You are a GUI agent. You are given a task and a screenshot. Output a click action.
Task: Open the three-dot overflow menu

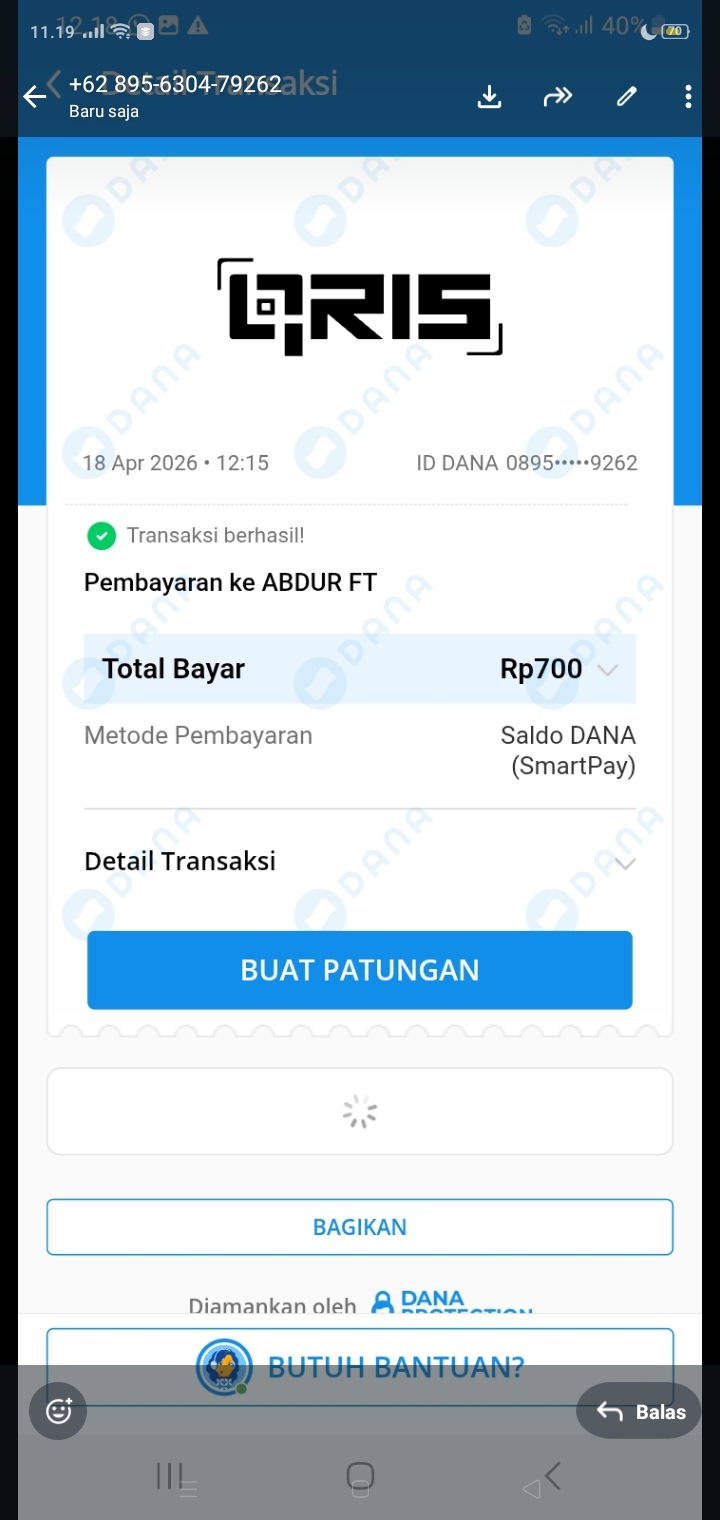pos(688,96)
